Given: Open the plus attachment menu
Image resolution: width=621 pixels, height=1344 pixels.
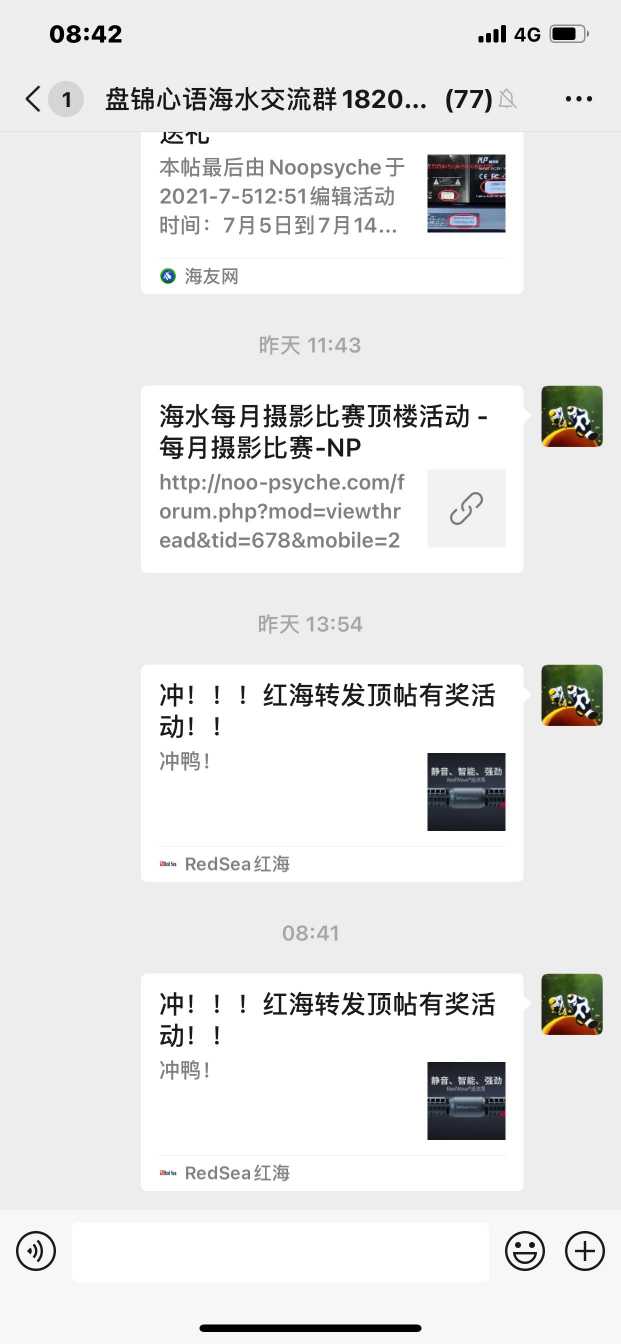Looking at the screenshot, I should click(x=585, y=1251).
